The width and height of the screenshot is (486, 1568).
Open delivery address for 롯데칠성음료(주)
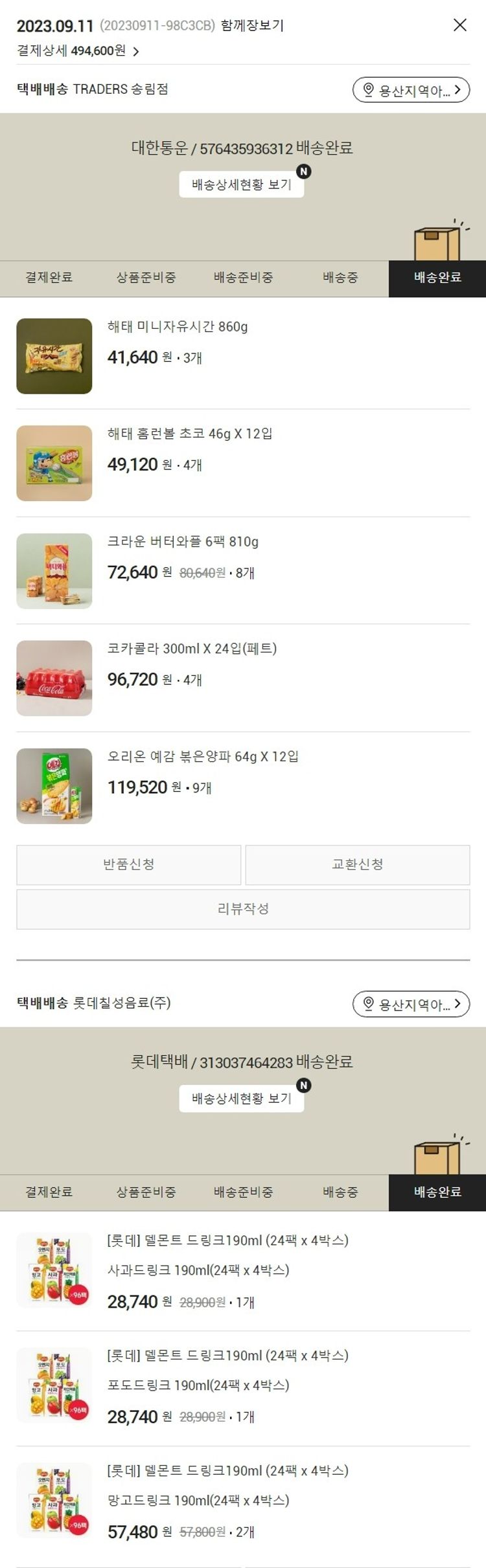click(x=411, y=1004)
